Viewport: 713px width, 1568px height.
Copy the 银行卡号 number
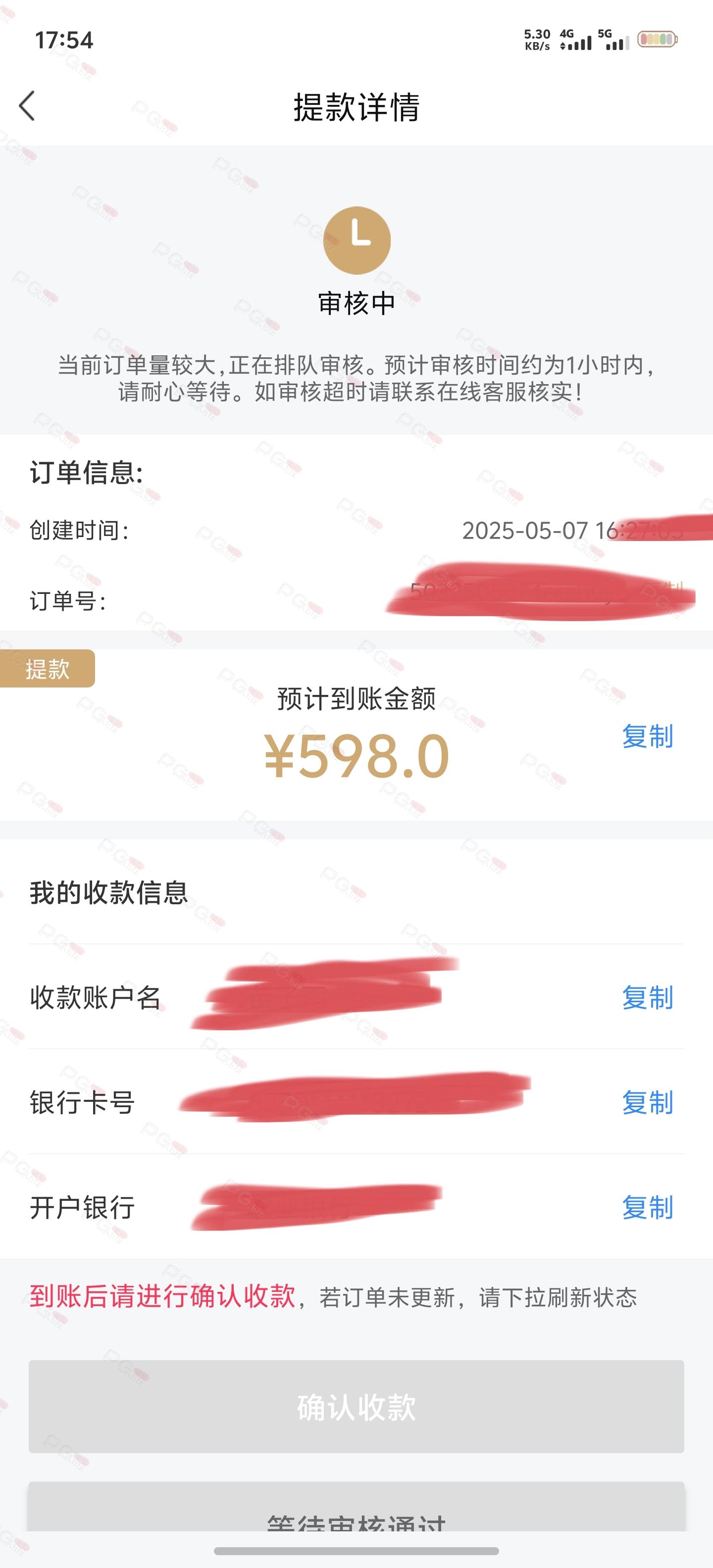(647, 1102)
